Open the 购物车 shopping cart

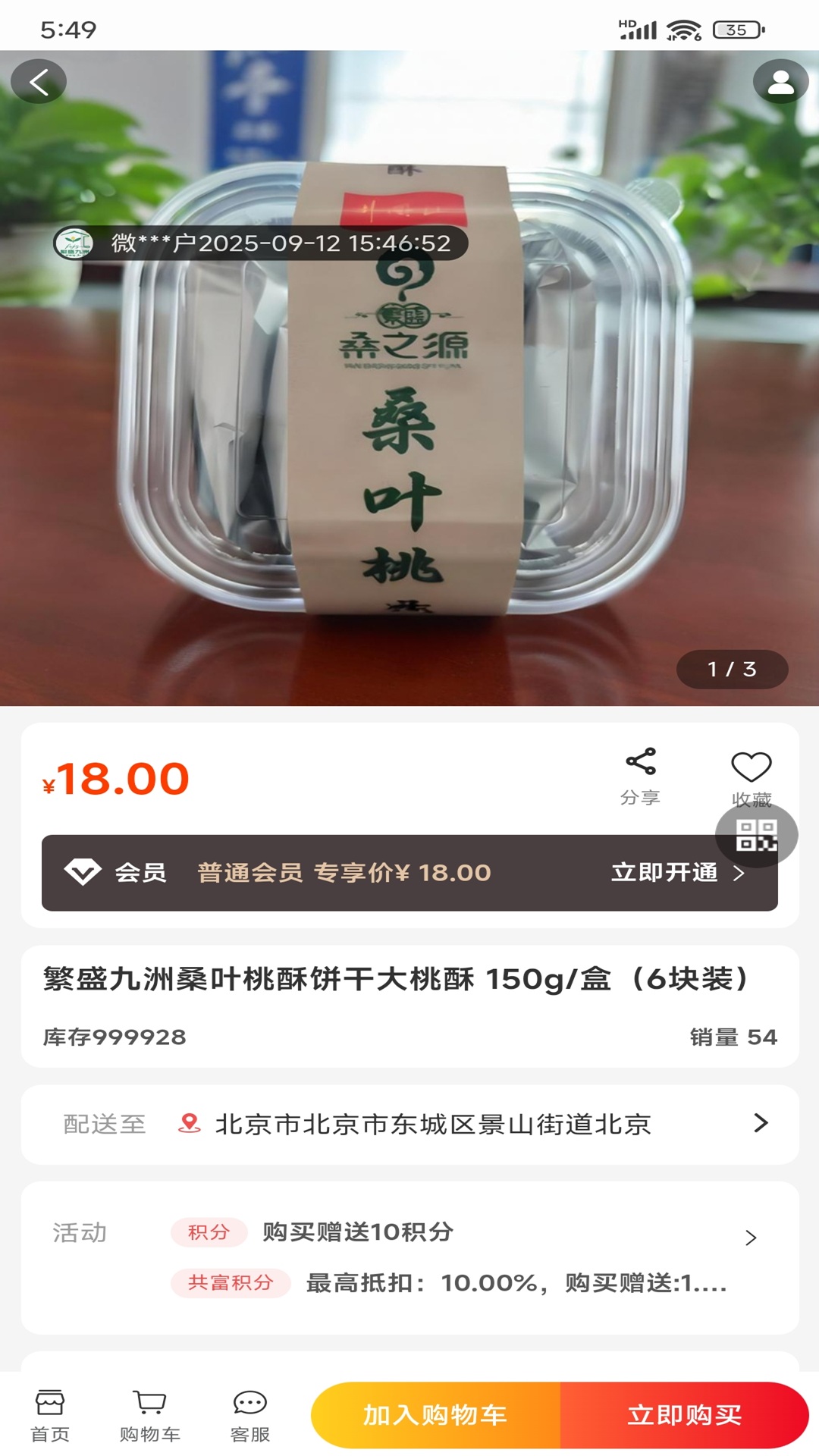coord(149,1416)
